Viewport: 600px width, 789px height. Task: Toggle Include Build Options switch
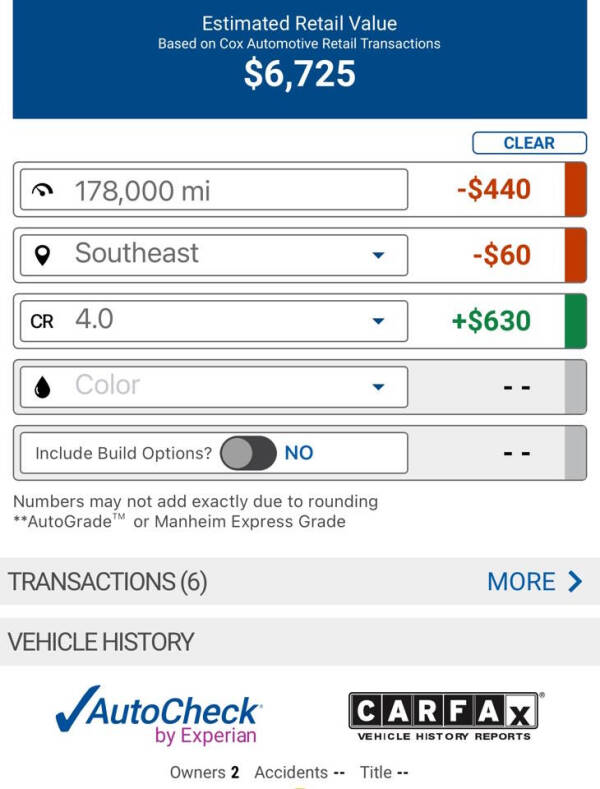(x=248, y=453)
